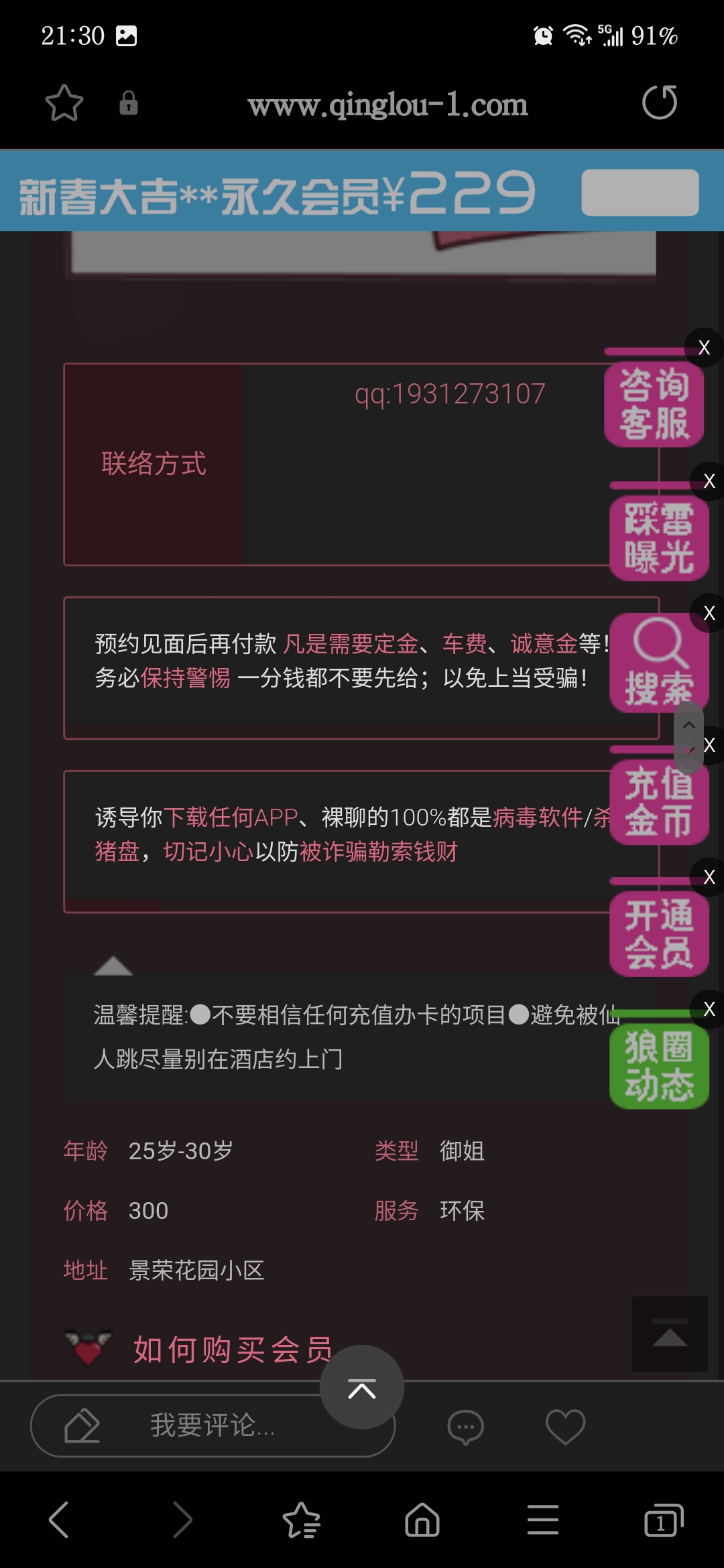724x1568 pixels.
Task: Open the browser menu
Action: 542,1520
